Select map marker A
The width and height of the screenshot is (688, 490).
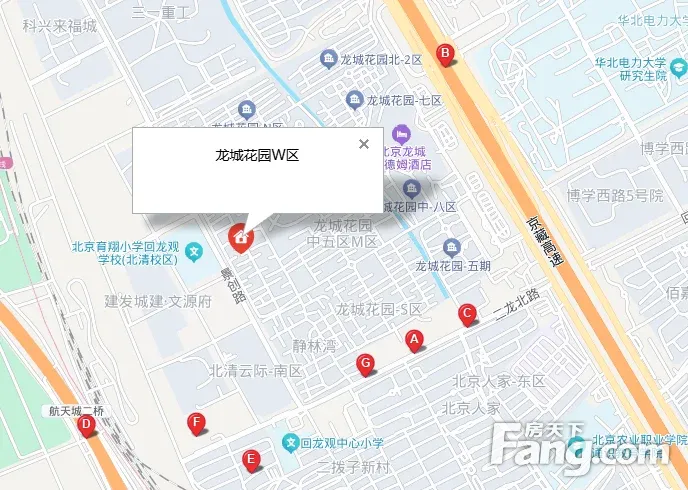[414, 340]
